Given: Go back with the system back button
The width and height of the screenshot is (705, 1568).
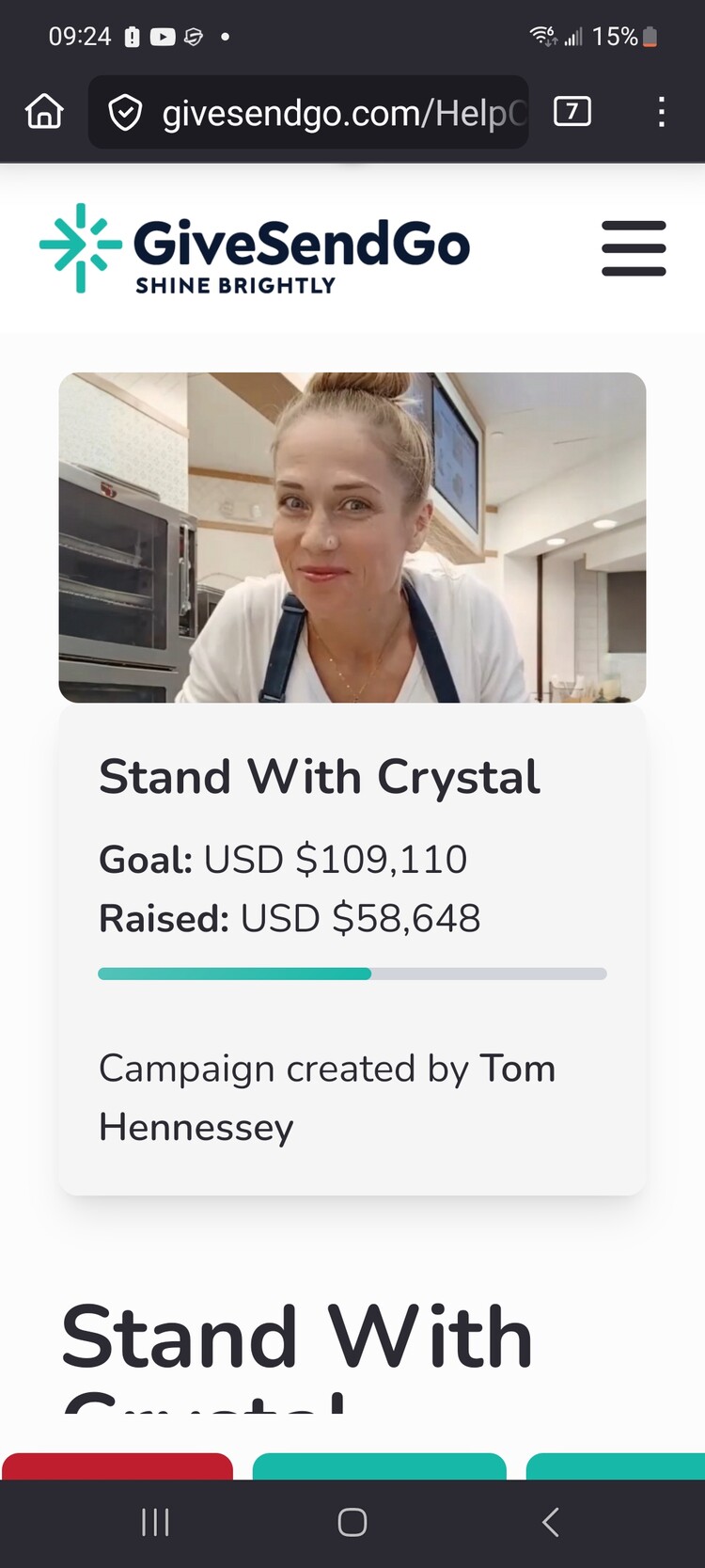Looking at the screenshot, I should pos(551,1522).
